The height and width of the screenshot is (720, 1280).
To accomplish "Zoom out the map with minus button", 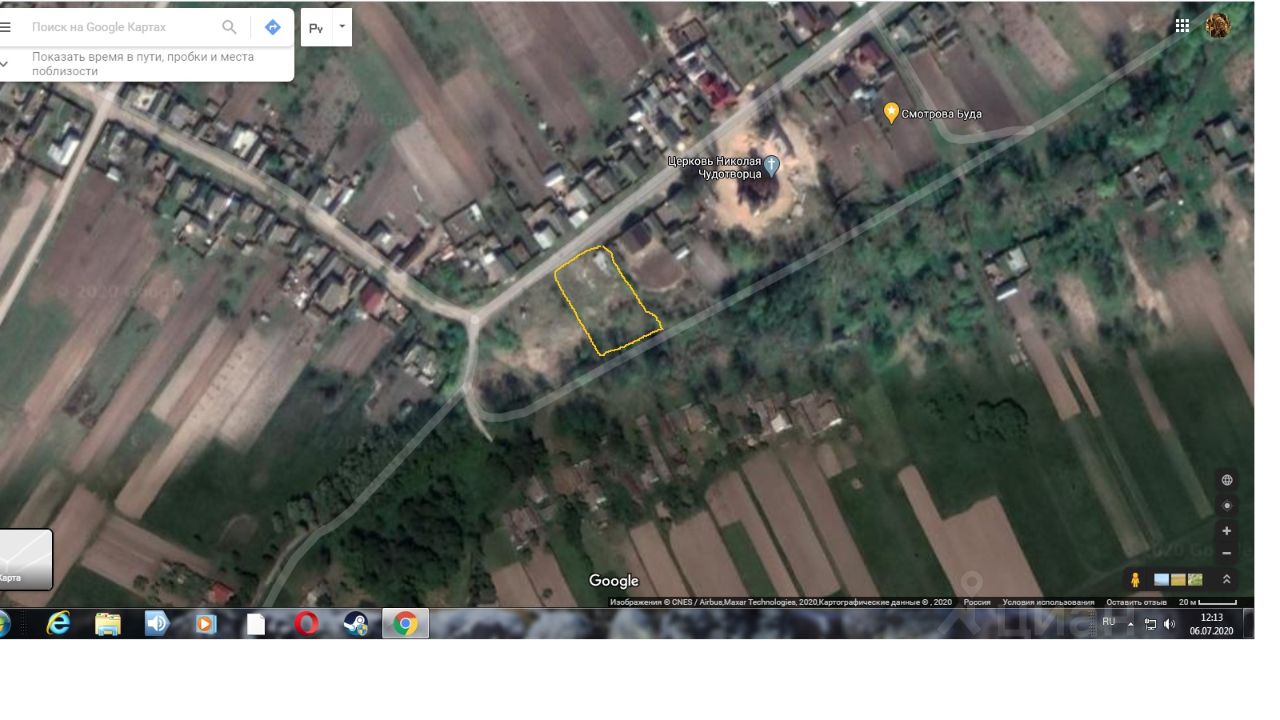I will point(1226,553).
